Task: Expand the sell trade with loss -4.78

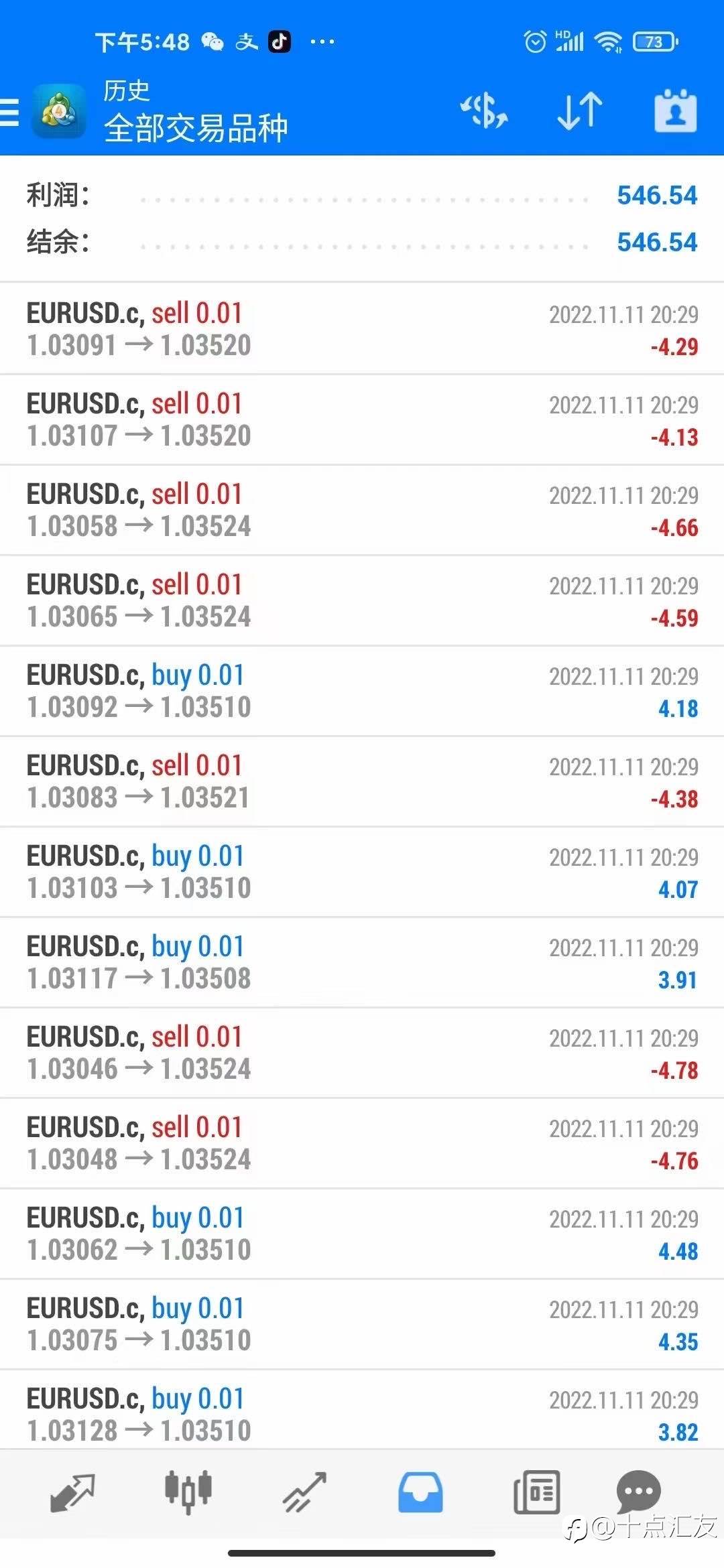Action: 362,1053
